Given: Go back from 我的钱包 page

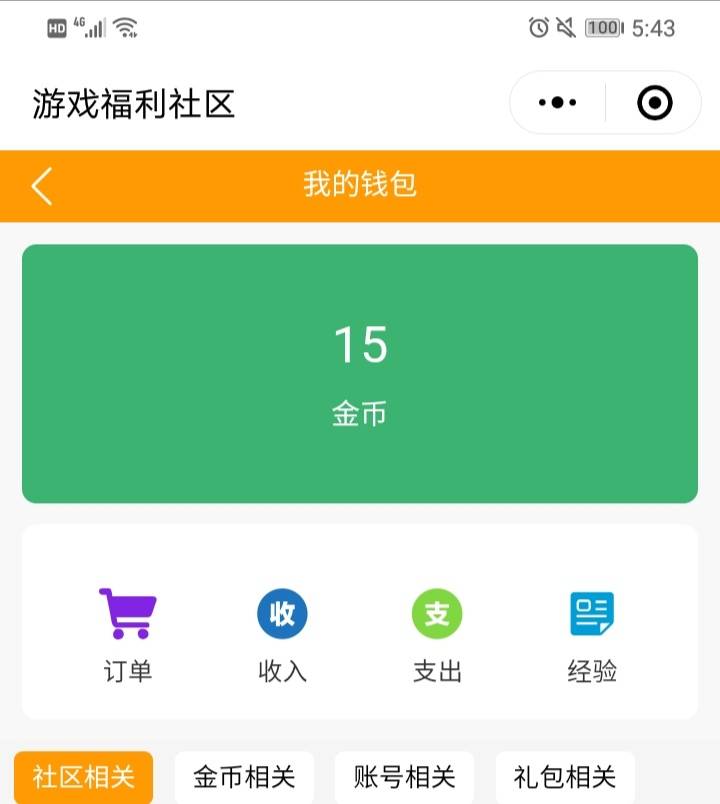Looking at the screenshot, I should point(42,186).
